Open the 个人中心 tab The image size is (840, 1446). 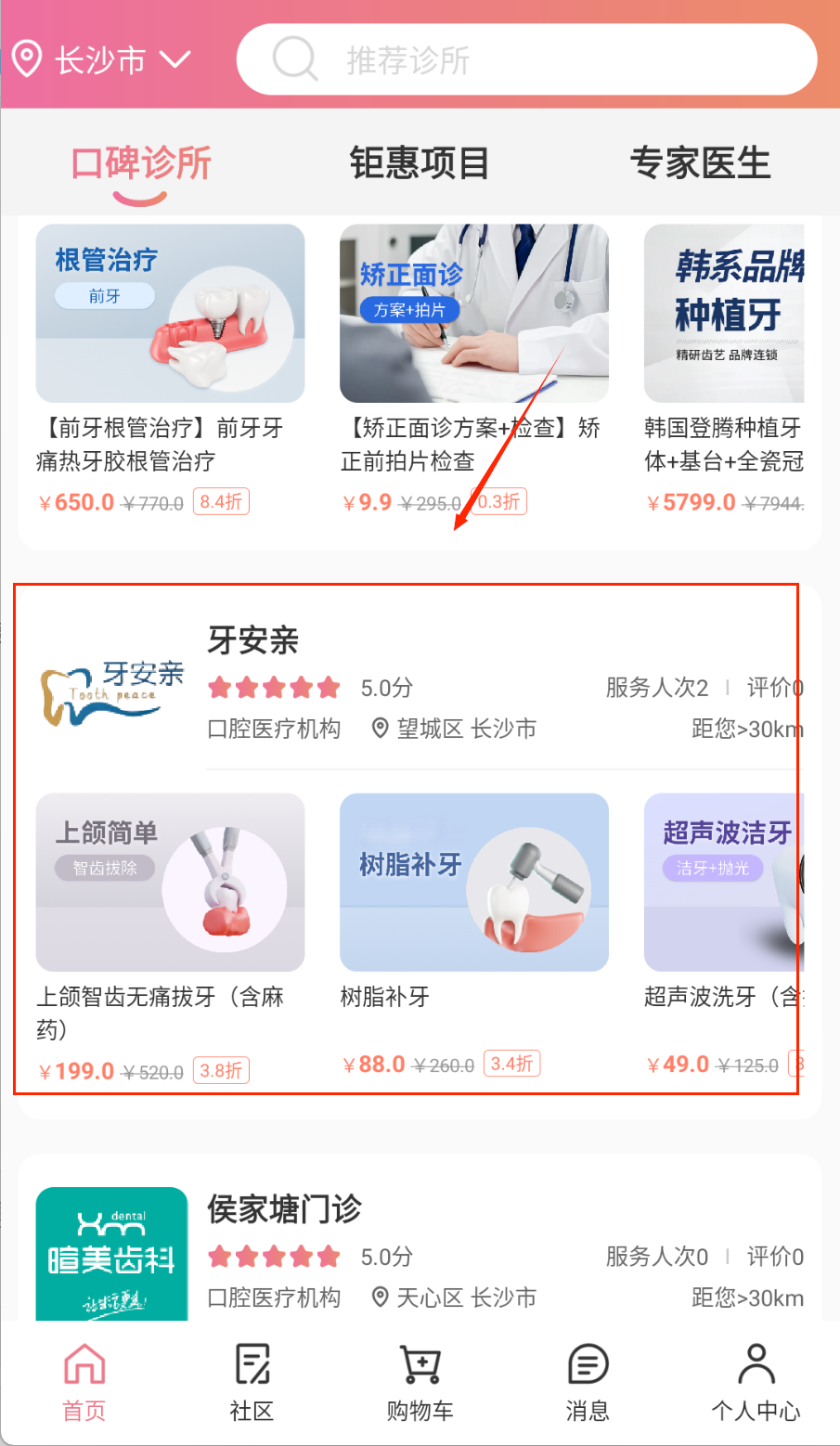pyautogui.click(x=756, y=1381)
